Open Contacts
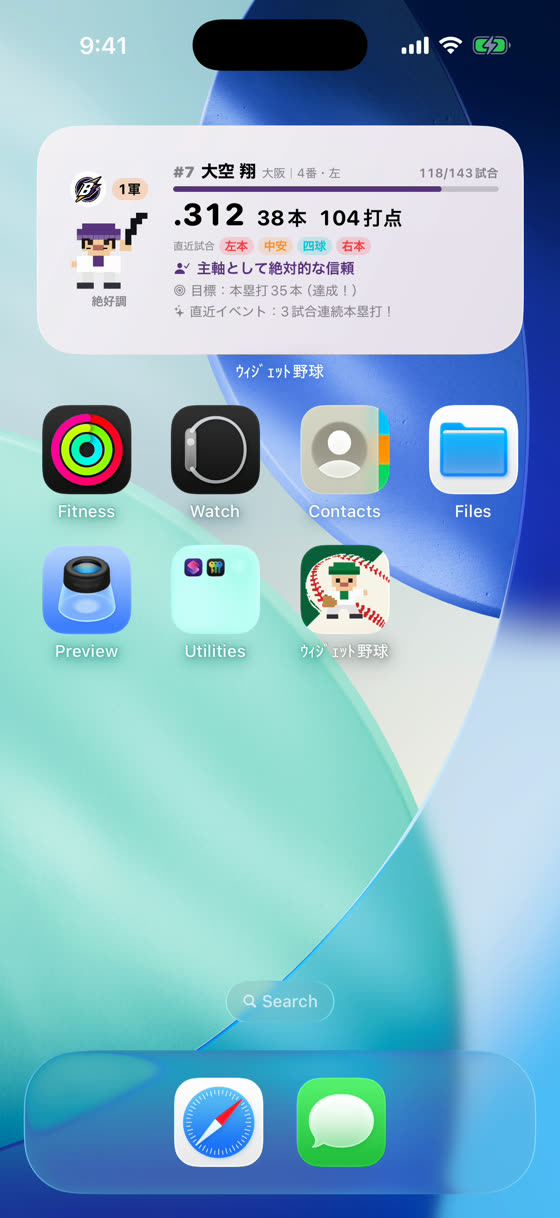560x1218 pixels. click(x=345, y=449)
